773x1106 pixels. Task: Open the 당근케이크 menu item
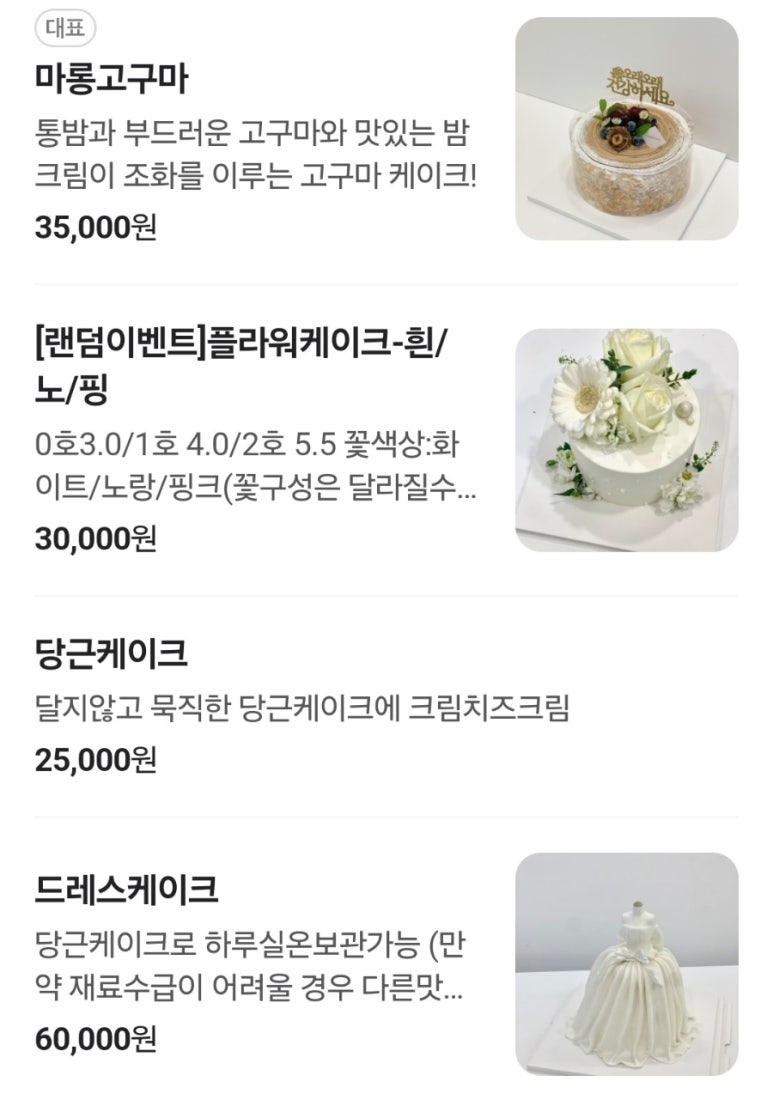coord(112,655)
